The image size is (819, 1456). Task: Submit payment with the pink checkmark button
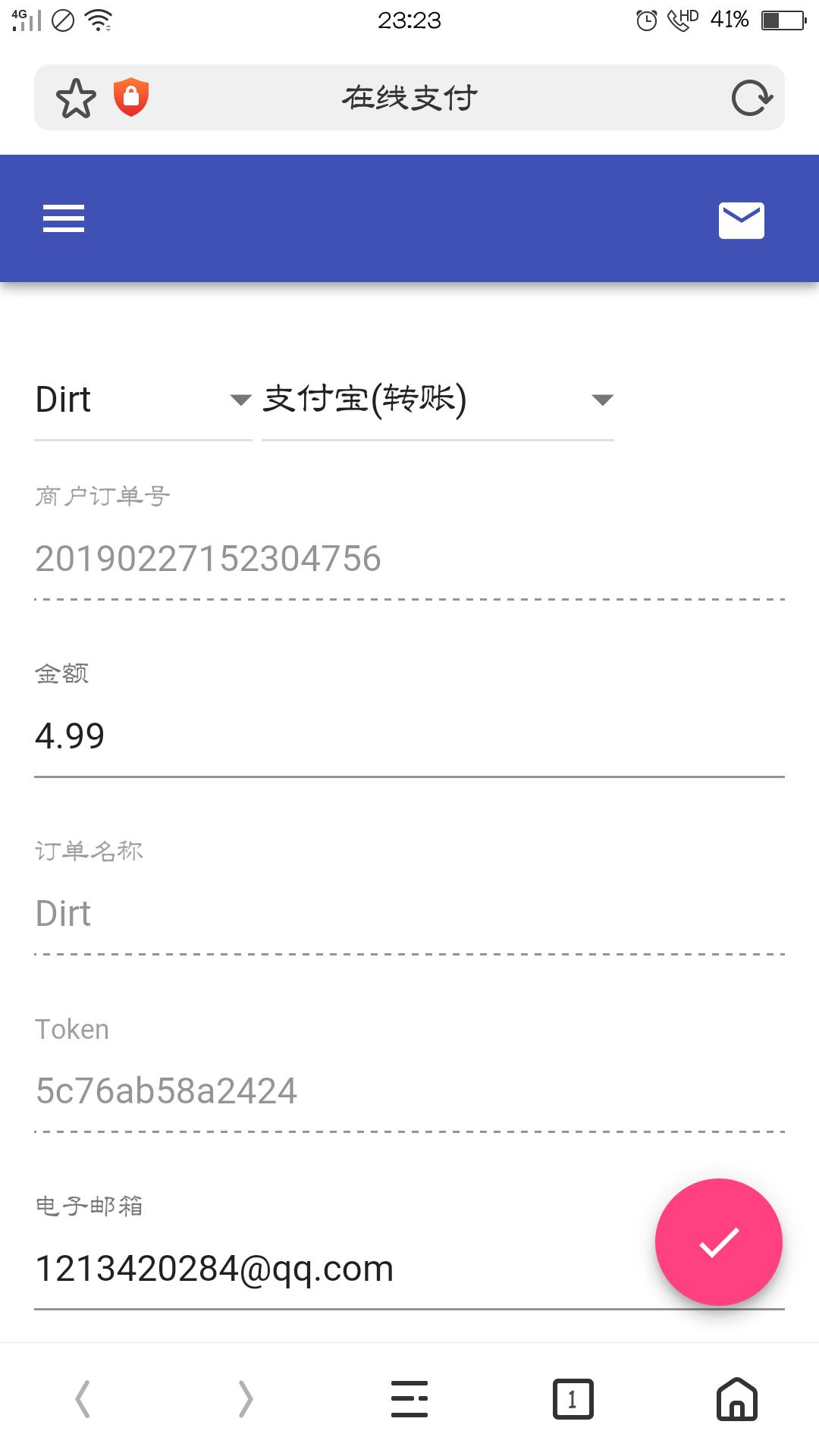(719, 1241)
